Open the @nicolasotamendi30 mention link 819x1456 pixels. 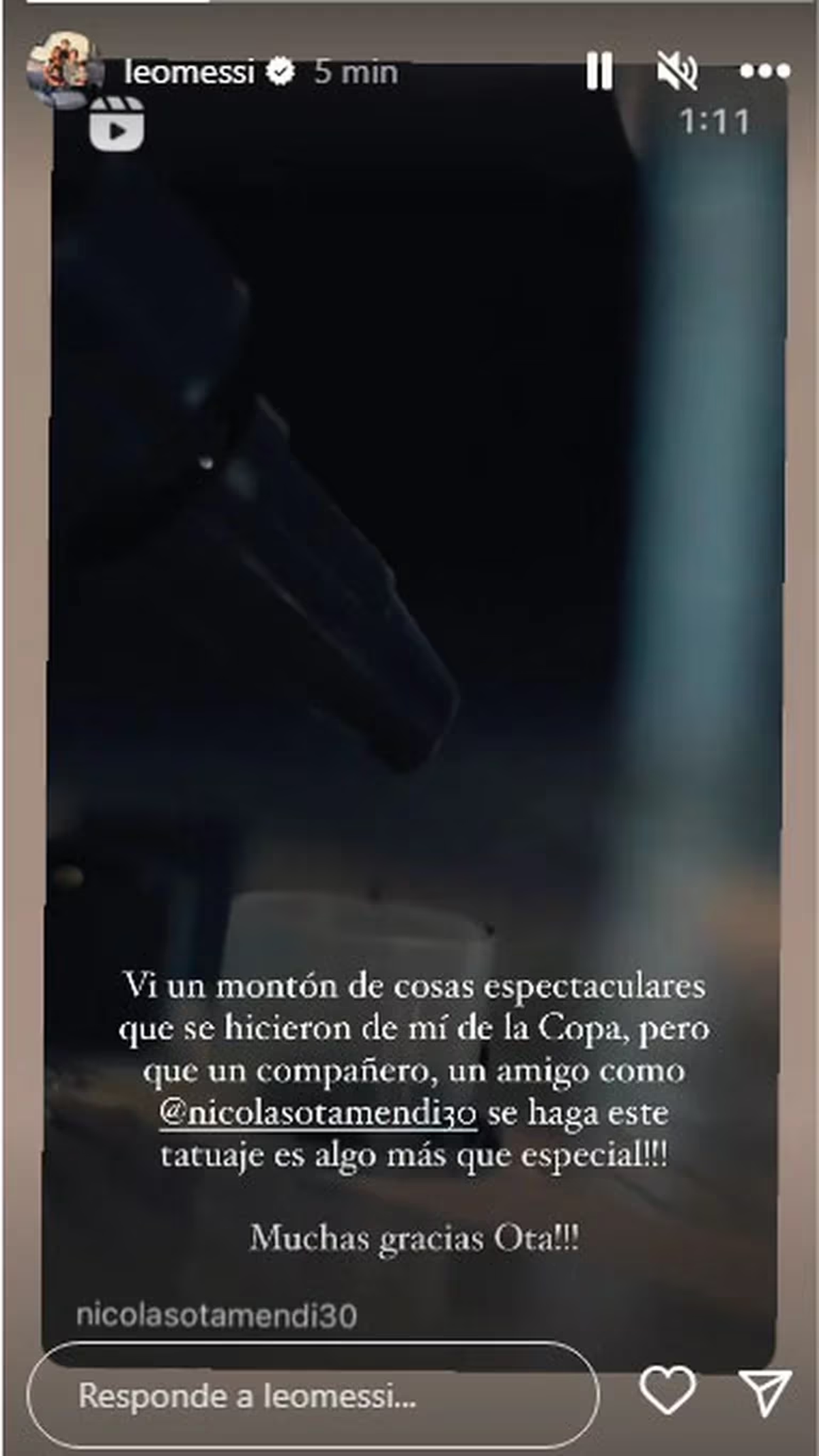pyautogui.click(x=318, y=1113)
